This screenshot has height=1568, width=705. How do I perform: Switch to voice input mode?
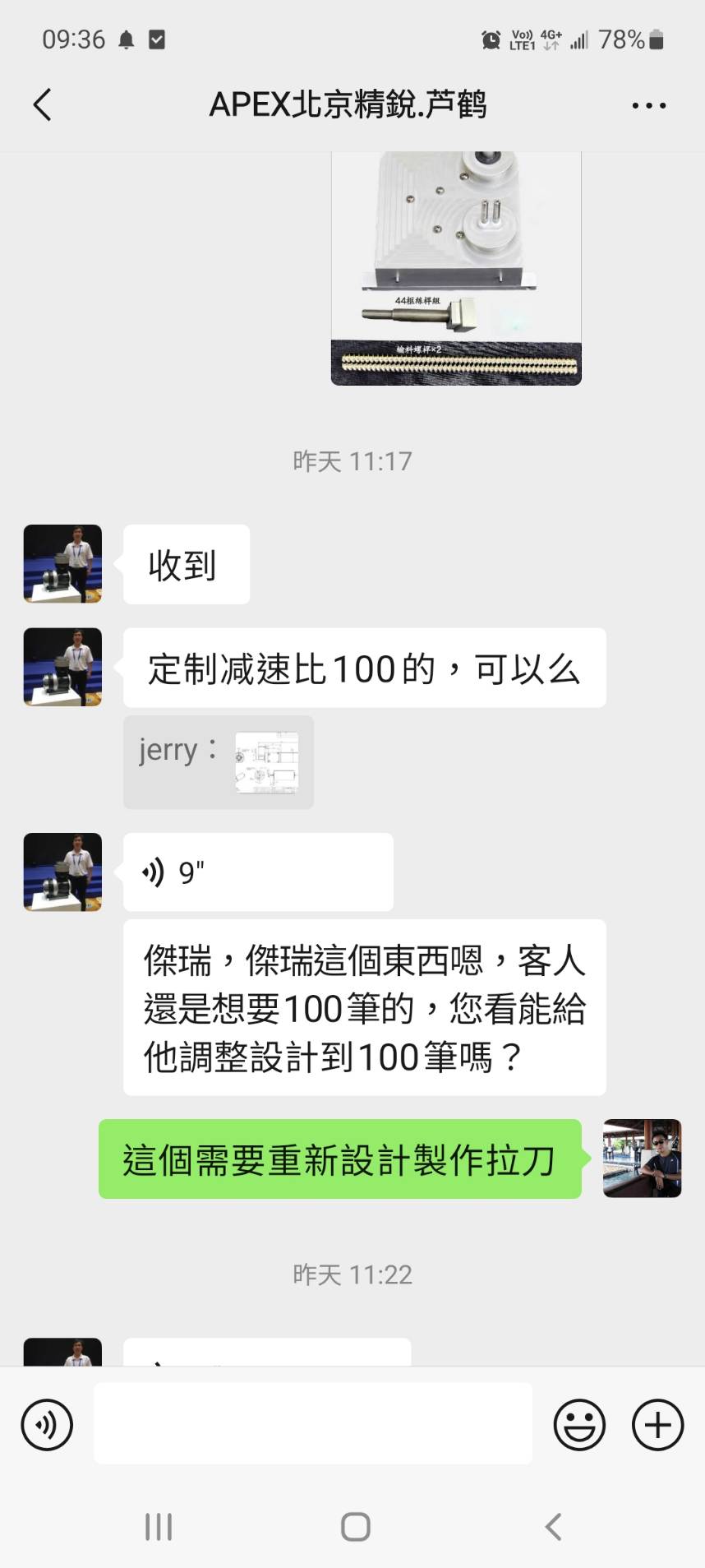(x=47, y=1425)
